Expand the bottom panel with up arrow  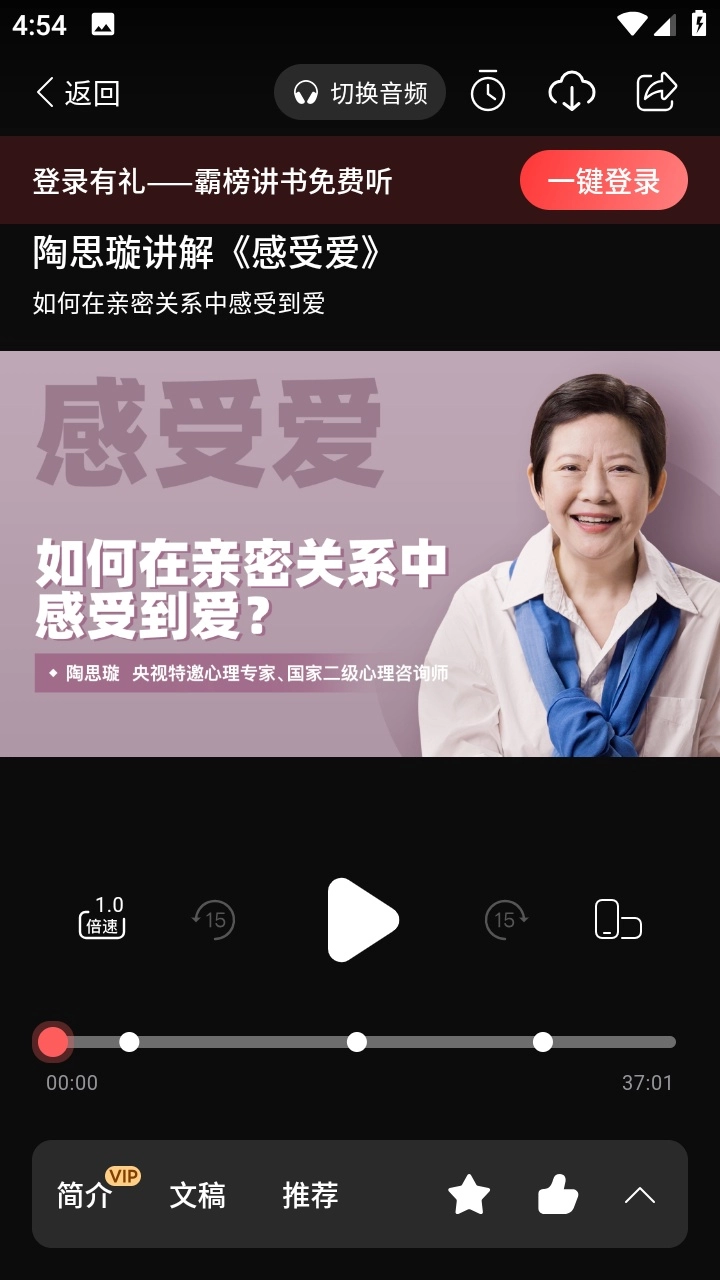click(640, 1195)
